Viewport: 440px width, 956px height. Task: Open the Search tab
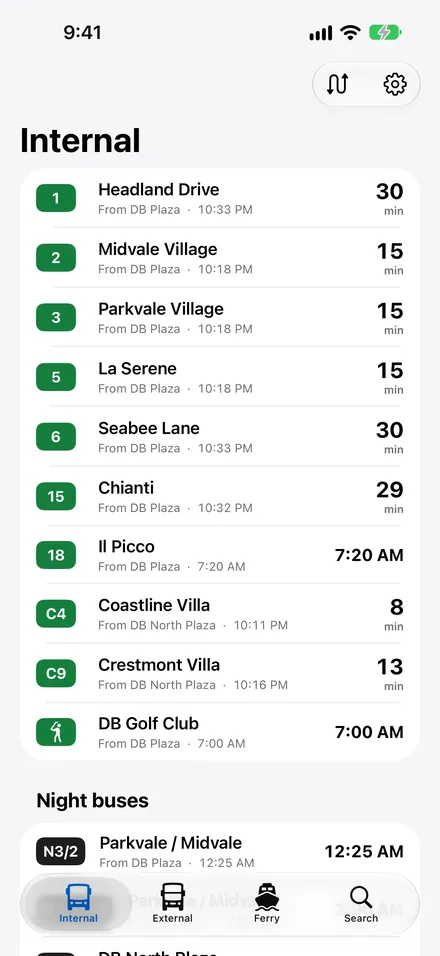pos(361,903)
